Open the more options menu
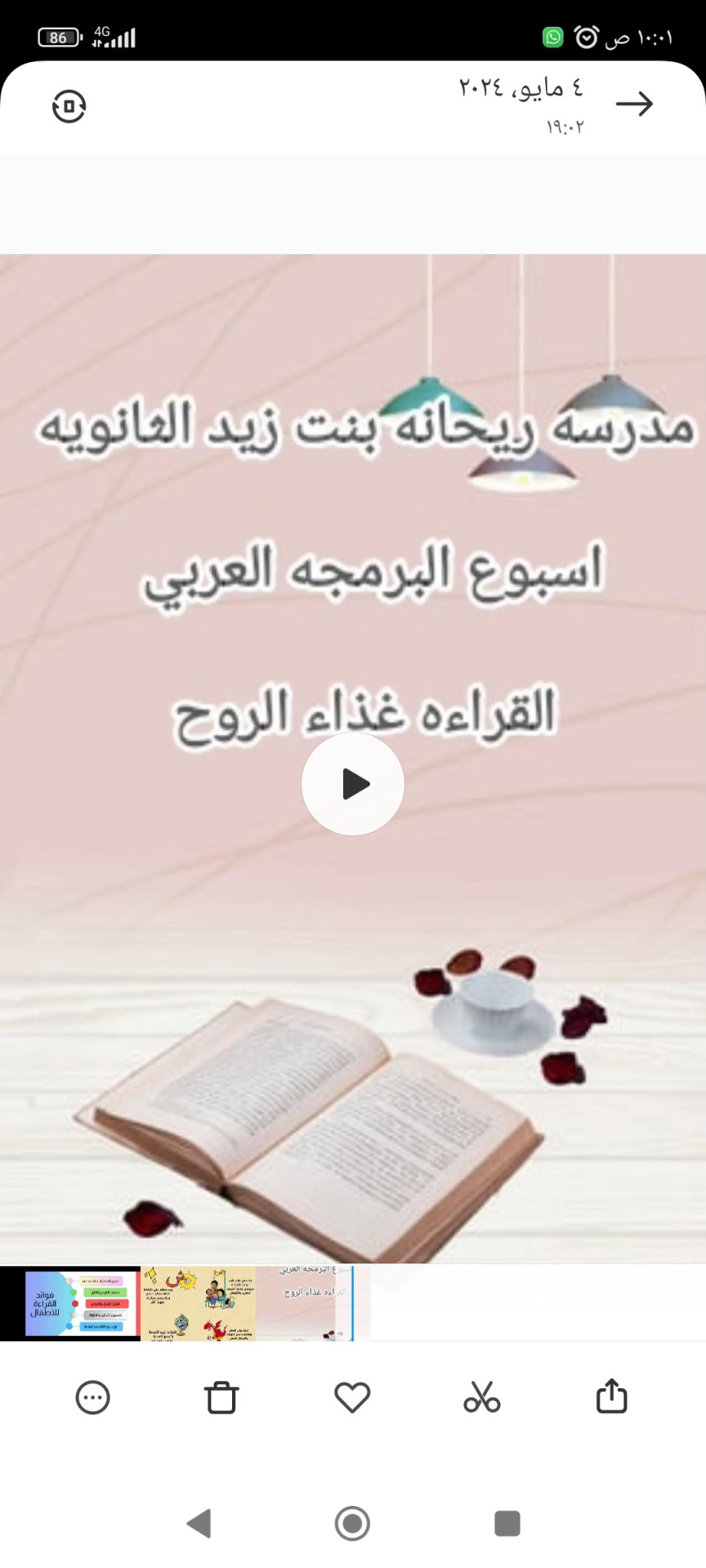 click(x=92, y=1397)
